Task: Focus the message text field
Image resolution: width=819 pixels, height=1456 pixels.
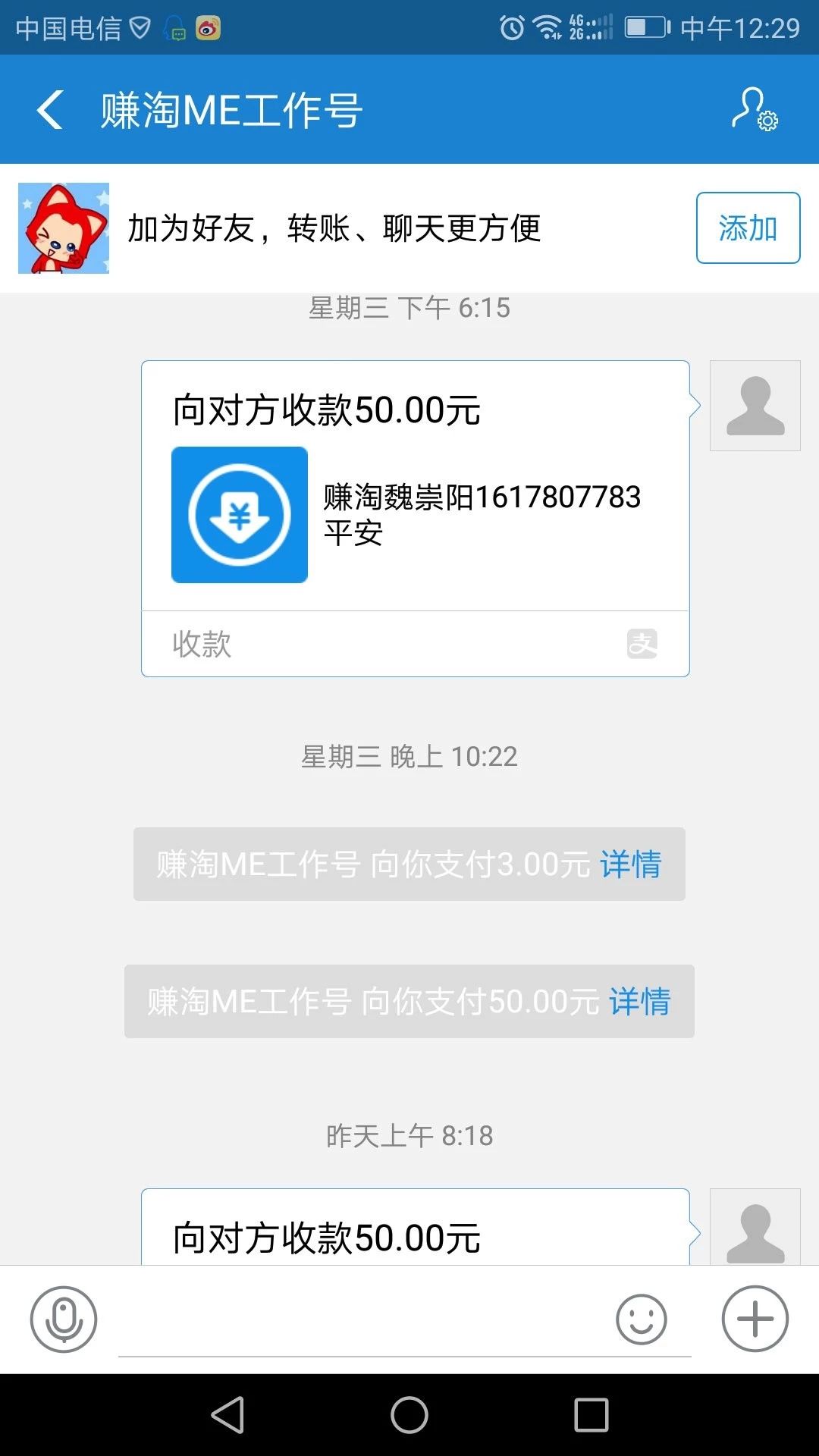Action: [x=364, y=1323]
